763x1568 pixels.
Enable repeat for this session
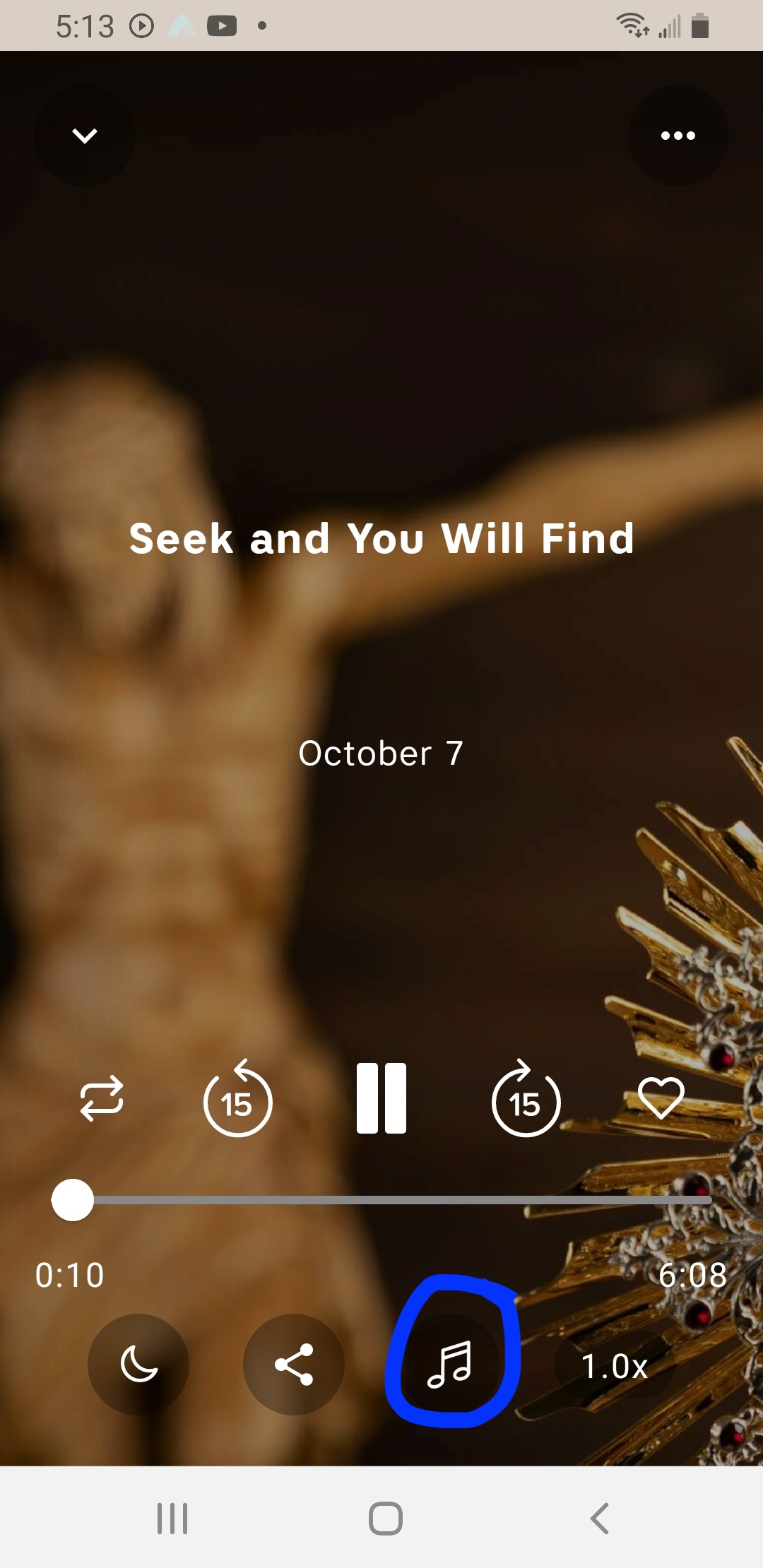coord(102,1100)
